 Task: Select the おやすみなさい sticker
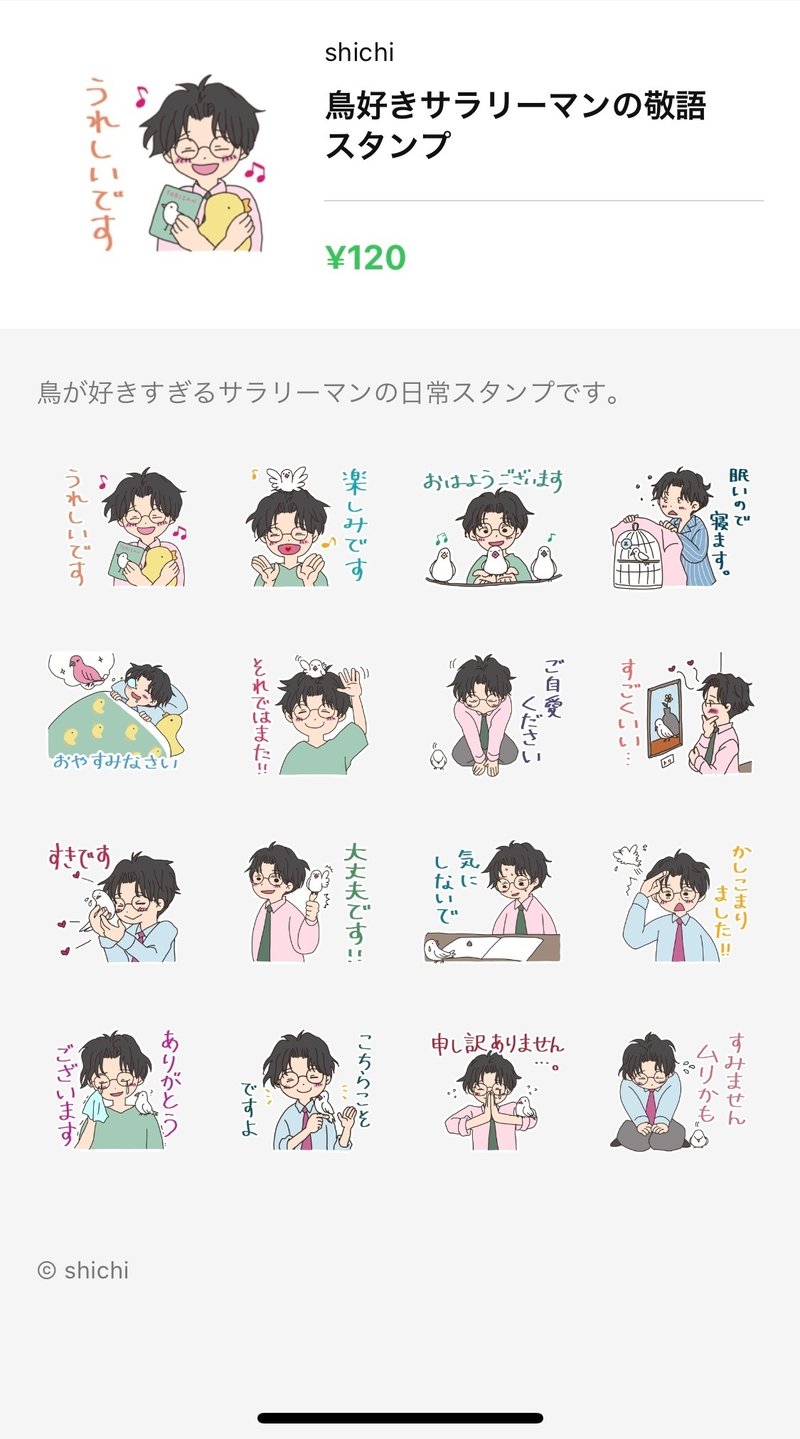(116, 714)
